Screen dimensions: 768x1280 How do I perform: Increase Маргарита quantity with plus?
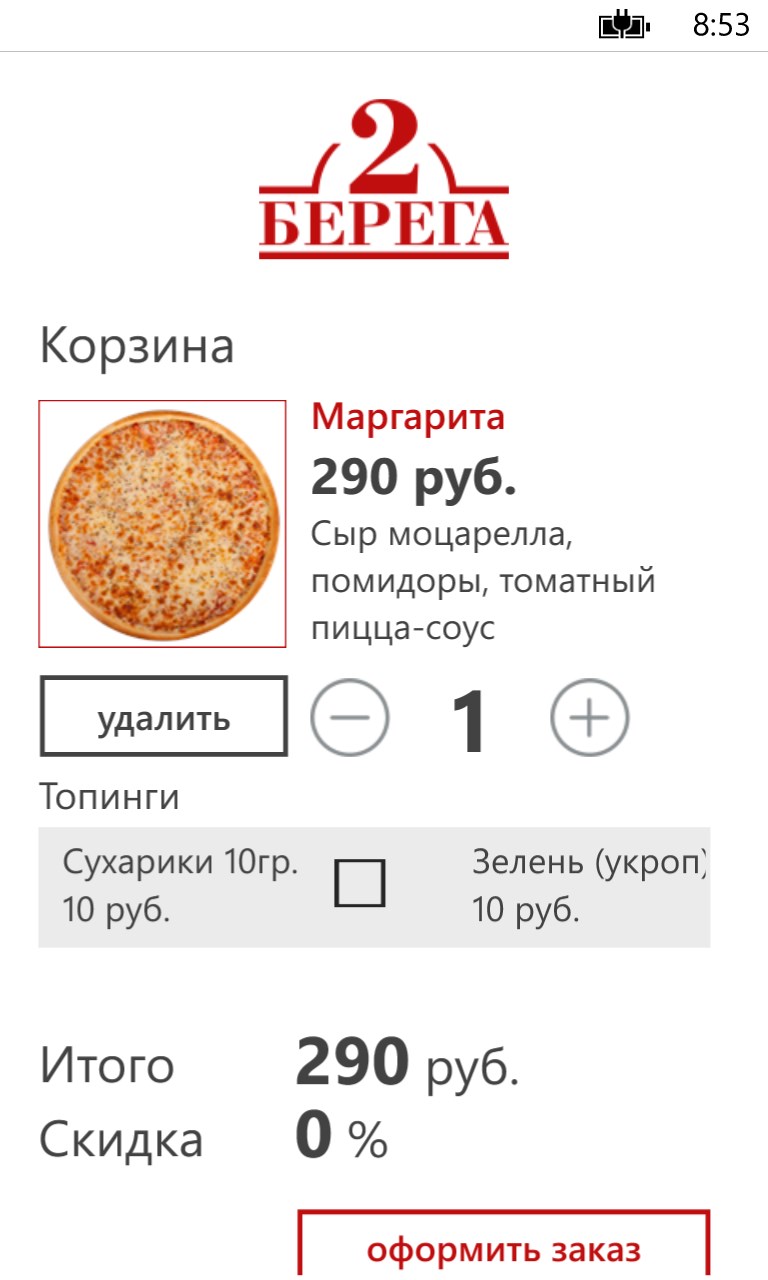click(x=590, y=717)
